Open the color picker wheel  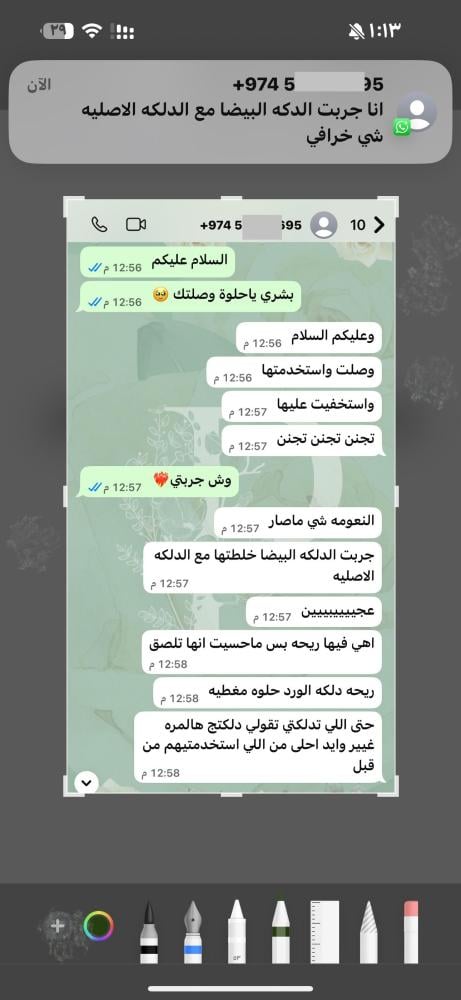99,925
